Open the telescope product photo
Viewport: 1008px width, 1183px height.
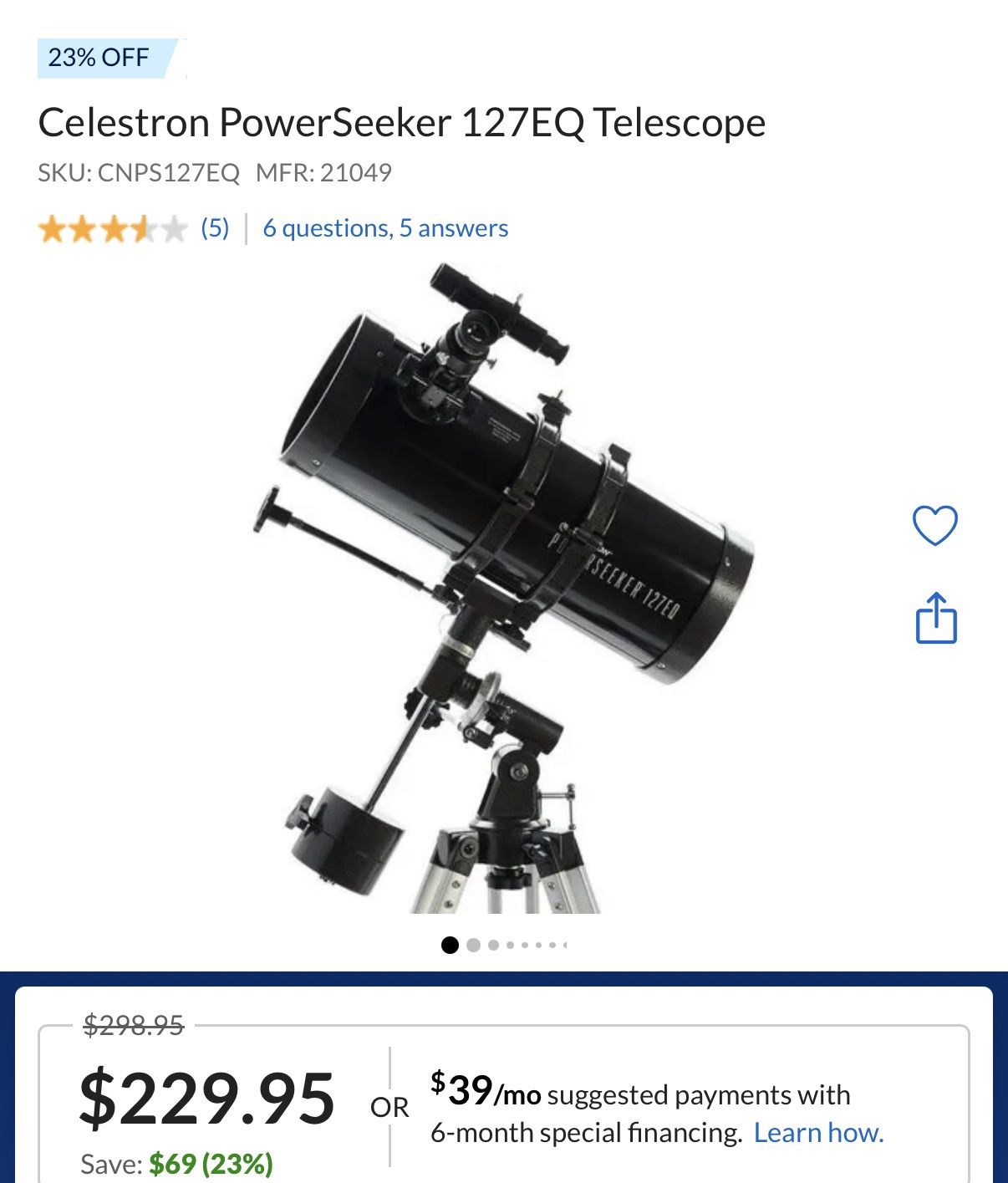point(501,594)
